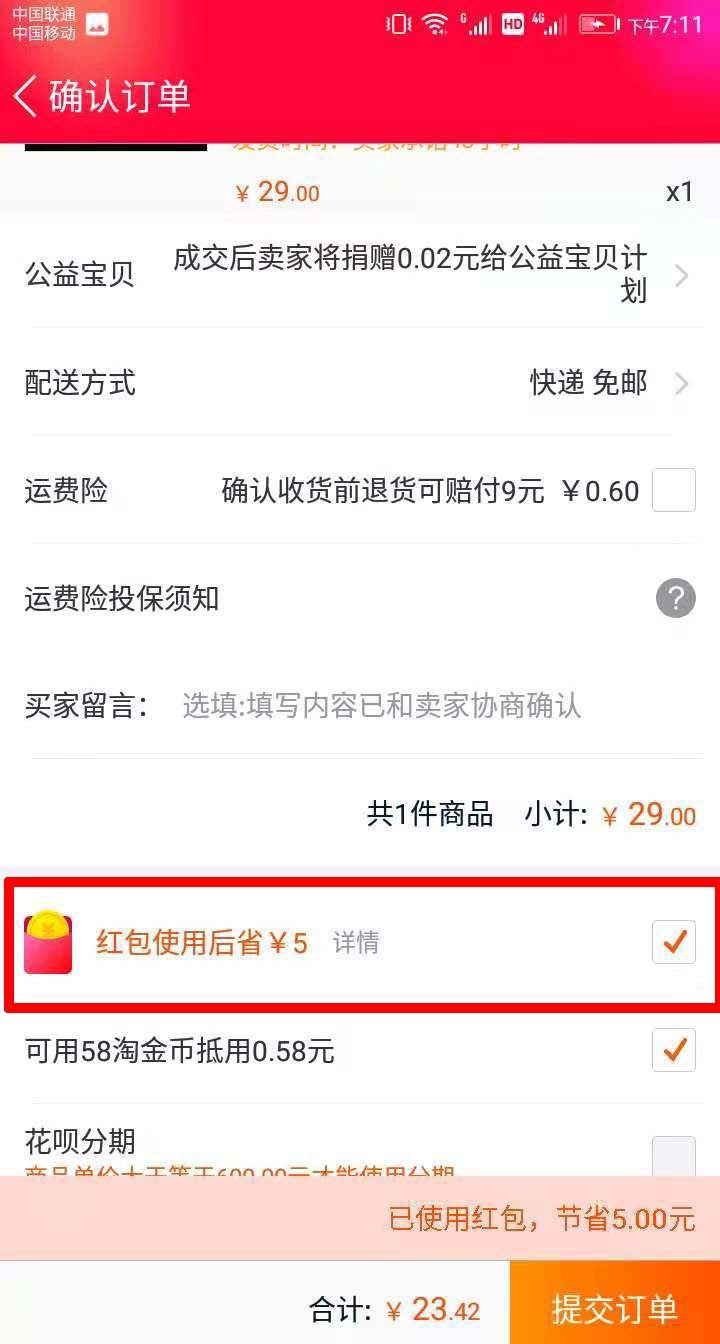
Task: Check the 运费险 insurance checkbox
Action: (x=673, y=491)
